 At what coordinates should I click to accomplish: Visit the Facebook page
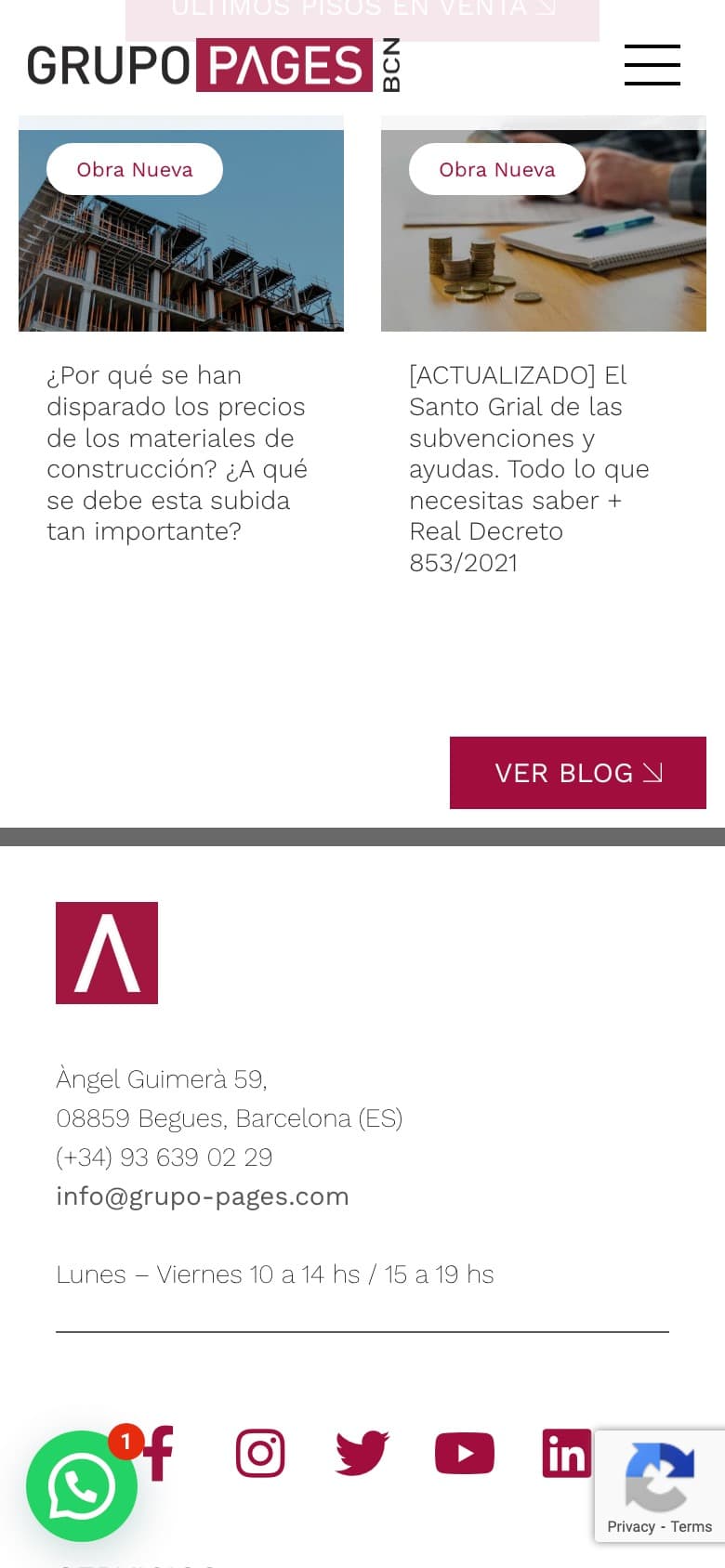[x=159, y=1453]
